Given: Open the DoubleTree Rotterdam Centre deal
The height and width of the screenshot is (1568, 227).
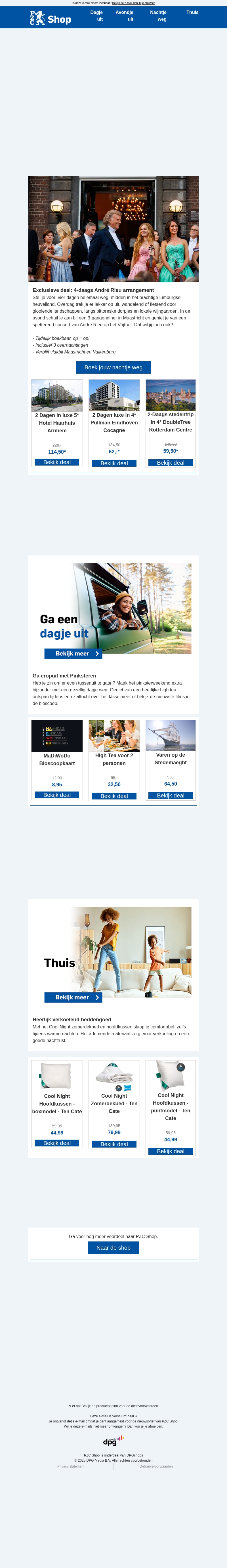Looking at the screenshot, I should tap(171, 463).
